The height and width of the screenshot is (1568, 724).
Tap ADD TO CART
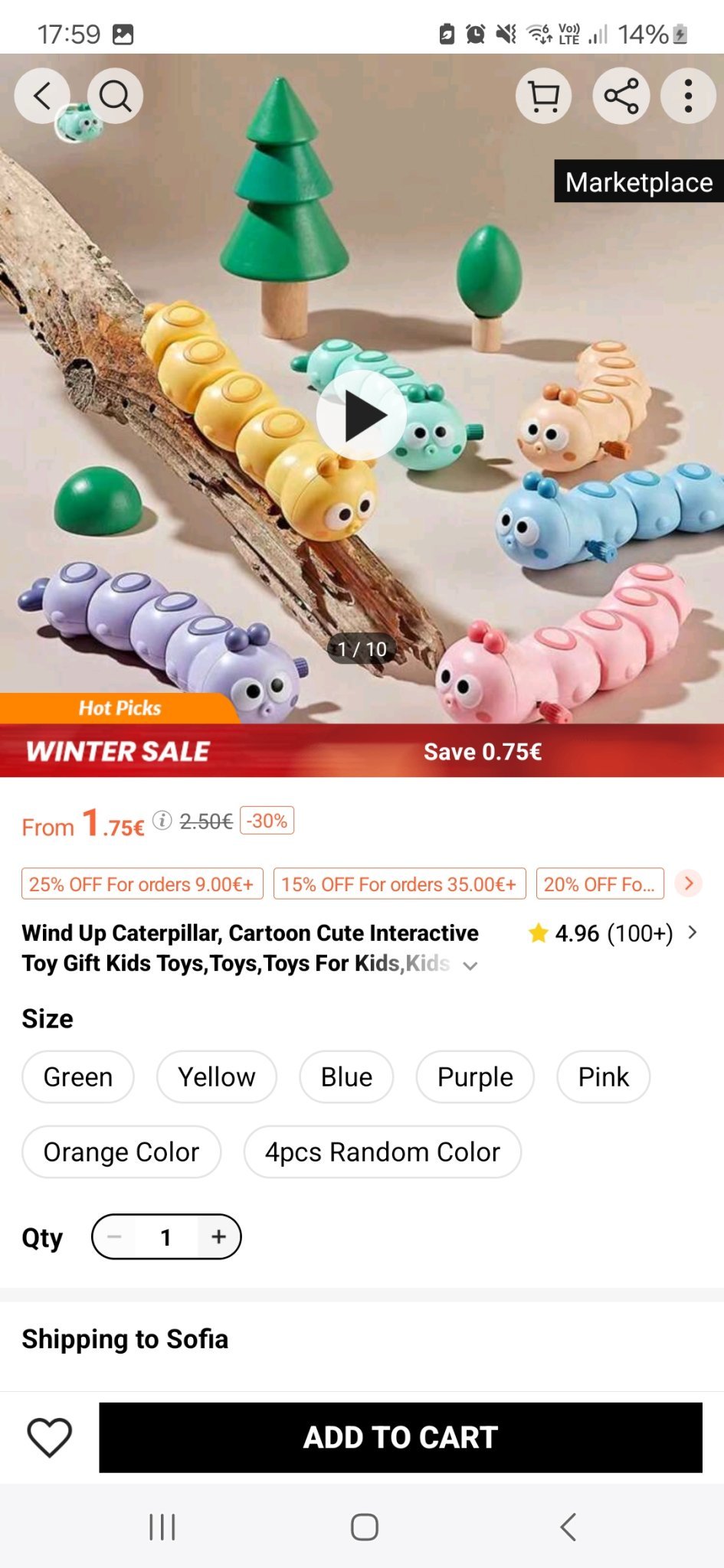pyautogui.click(x=401, y=1437)
